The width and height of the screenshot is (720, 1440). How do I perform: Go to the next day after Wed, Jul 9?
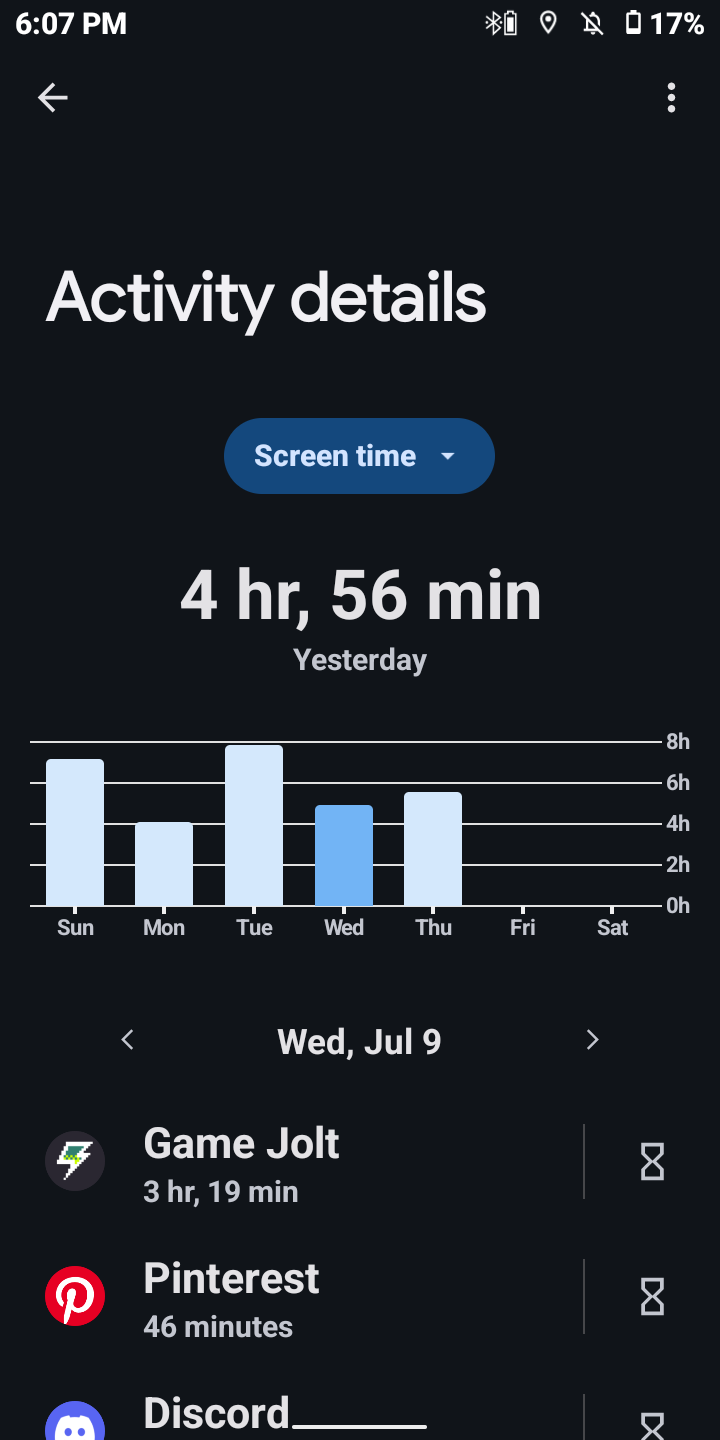click(592, 1040)
